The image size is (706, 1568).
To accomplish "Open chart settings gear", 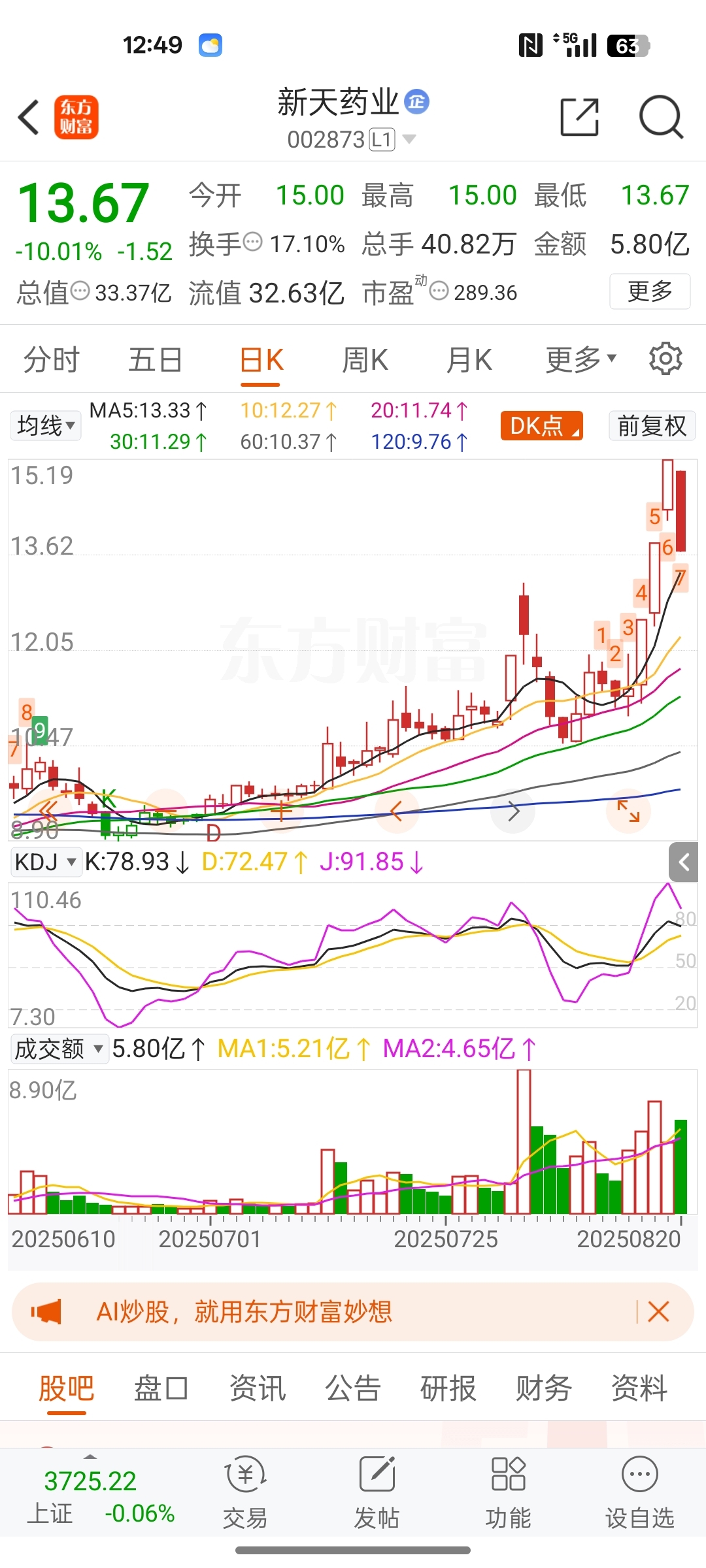I will tap(665, 358).
